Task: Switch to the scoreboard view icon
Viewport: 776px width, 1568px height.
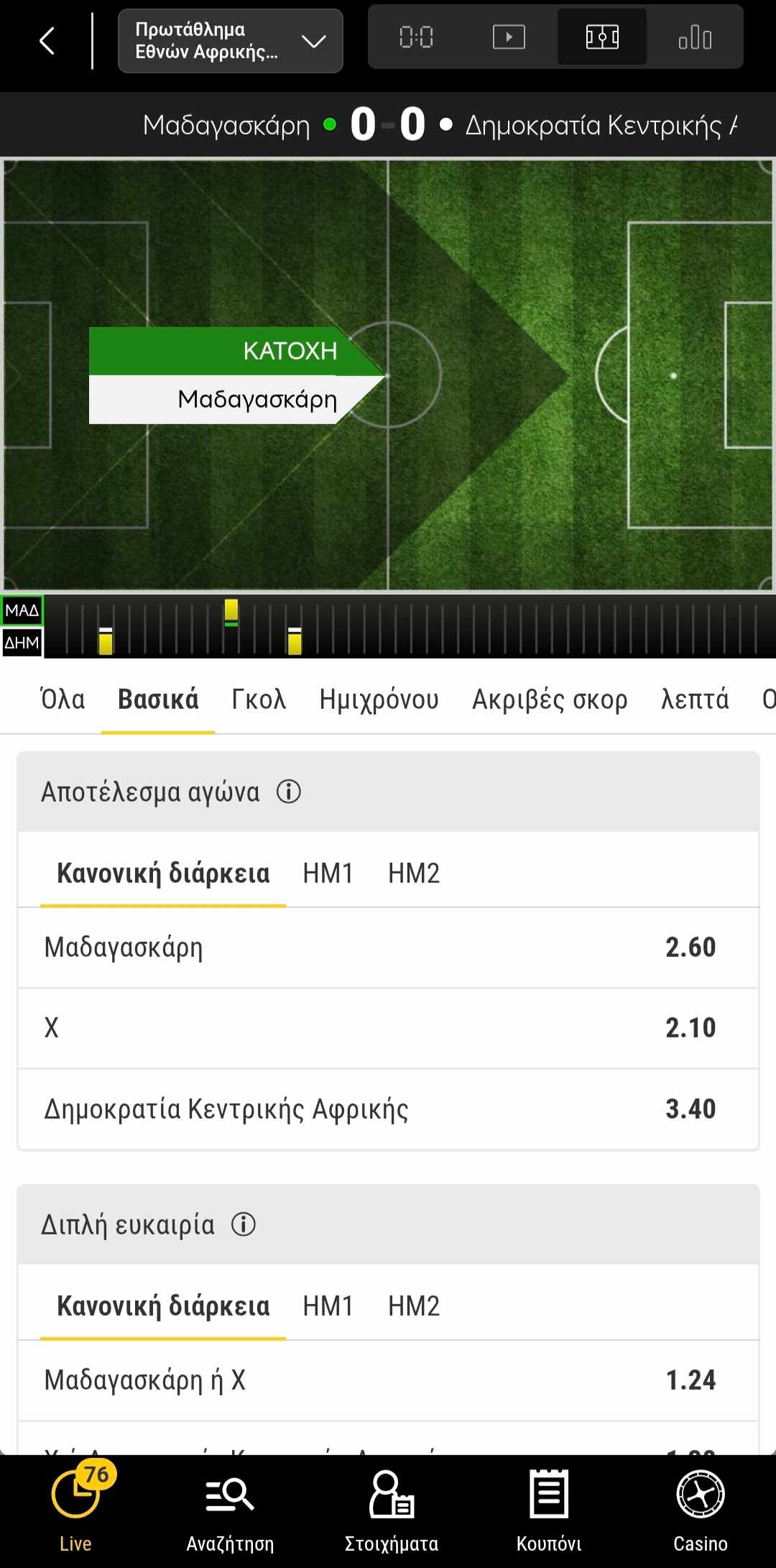Action: [416, 37]
